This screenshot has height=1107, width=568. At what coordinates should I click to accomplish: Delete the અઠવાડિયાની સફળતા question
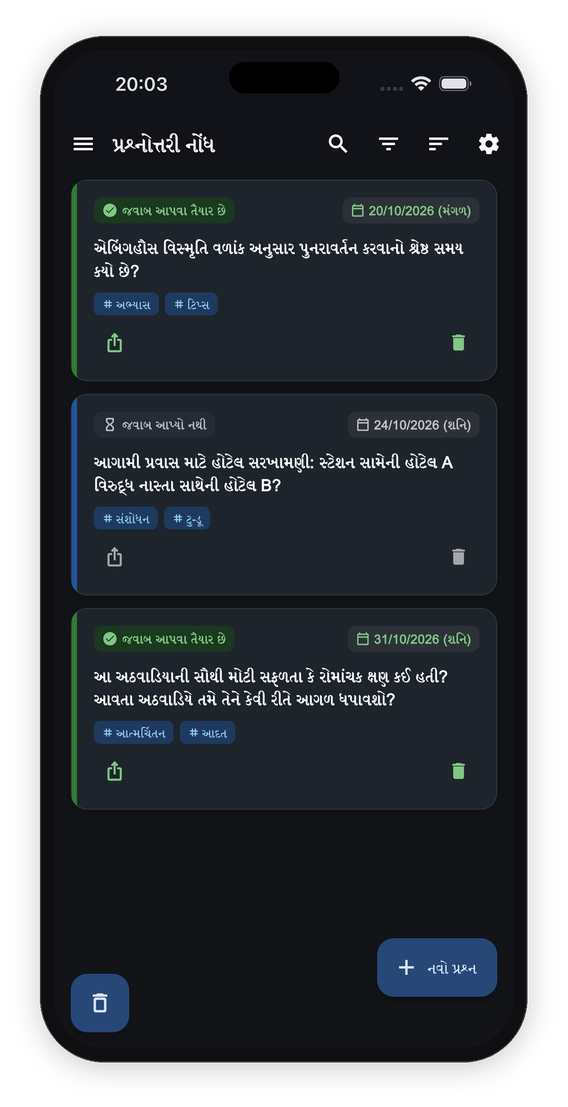(x=459, y=772)
